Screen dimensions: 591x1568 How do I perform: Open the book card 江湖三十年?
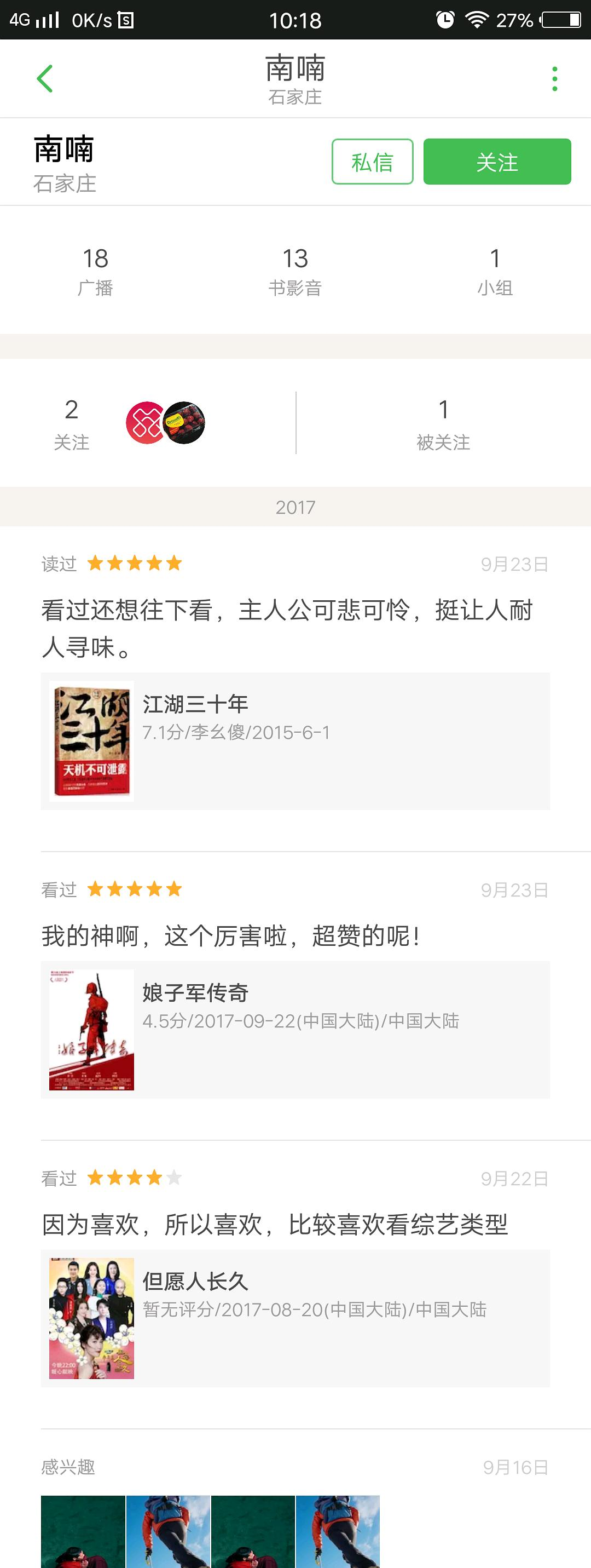tap(296, 742)
